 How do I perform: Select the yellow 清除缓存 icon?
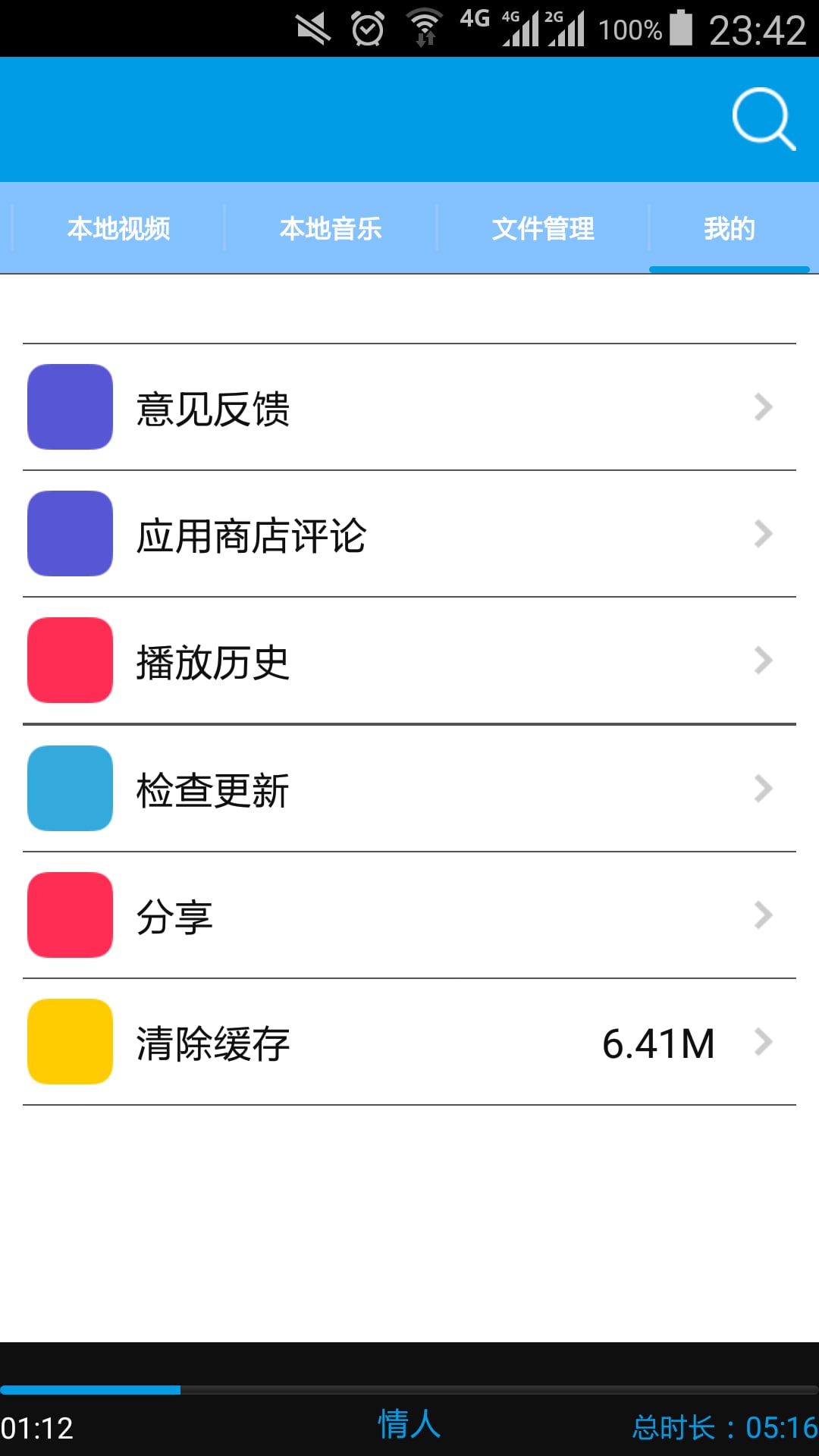pyautogui.click(x=68, y=1042)
